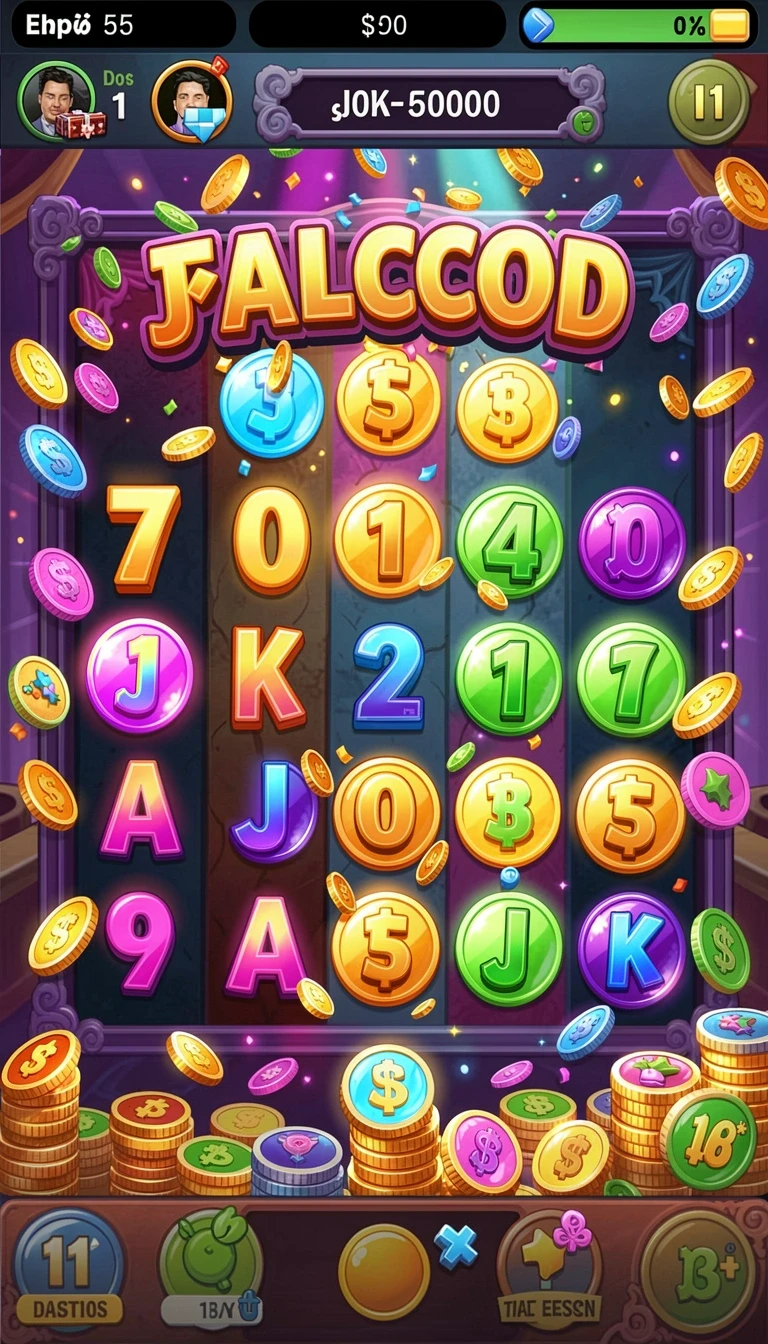This screenshot has height=1344, width=768.
Task: Tap the green B+ button
Action: click(x=698, y=1270)
